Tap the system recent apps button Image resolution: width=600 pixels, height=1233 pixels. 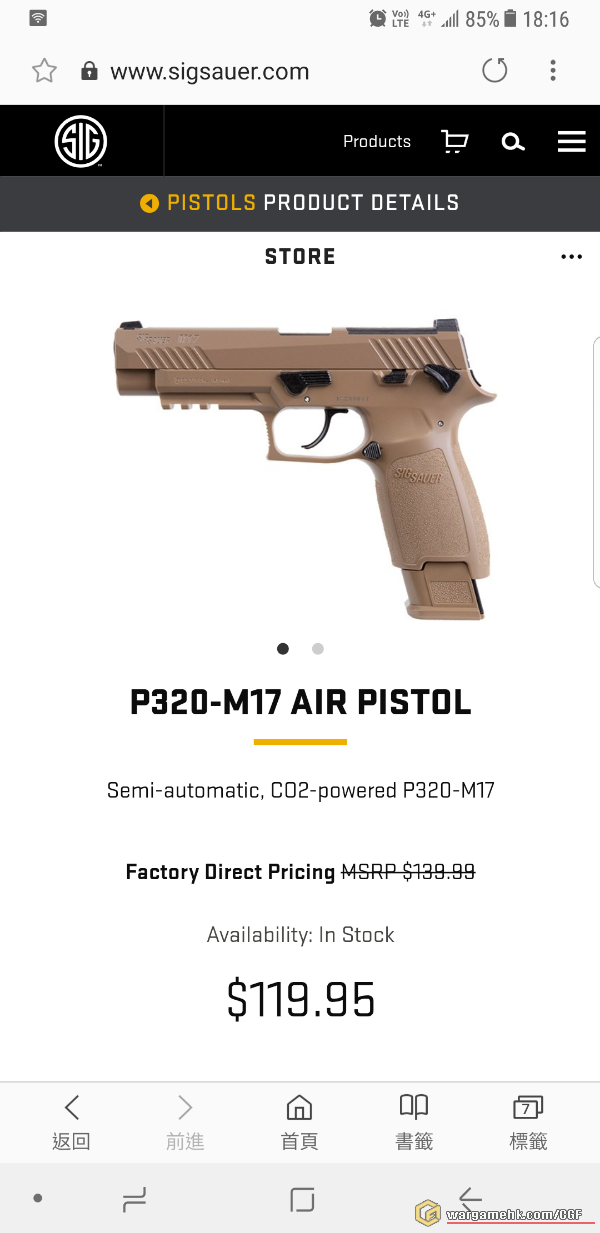click(134, 1199)
